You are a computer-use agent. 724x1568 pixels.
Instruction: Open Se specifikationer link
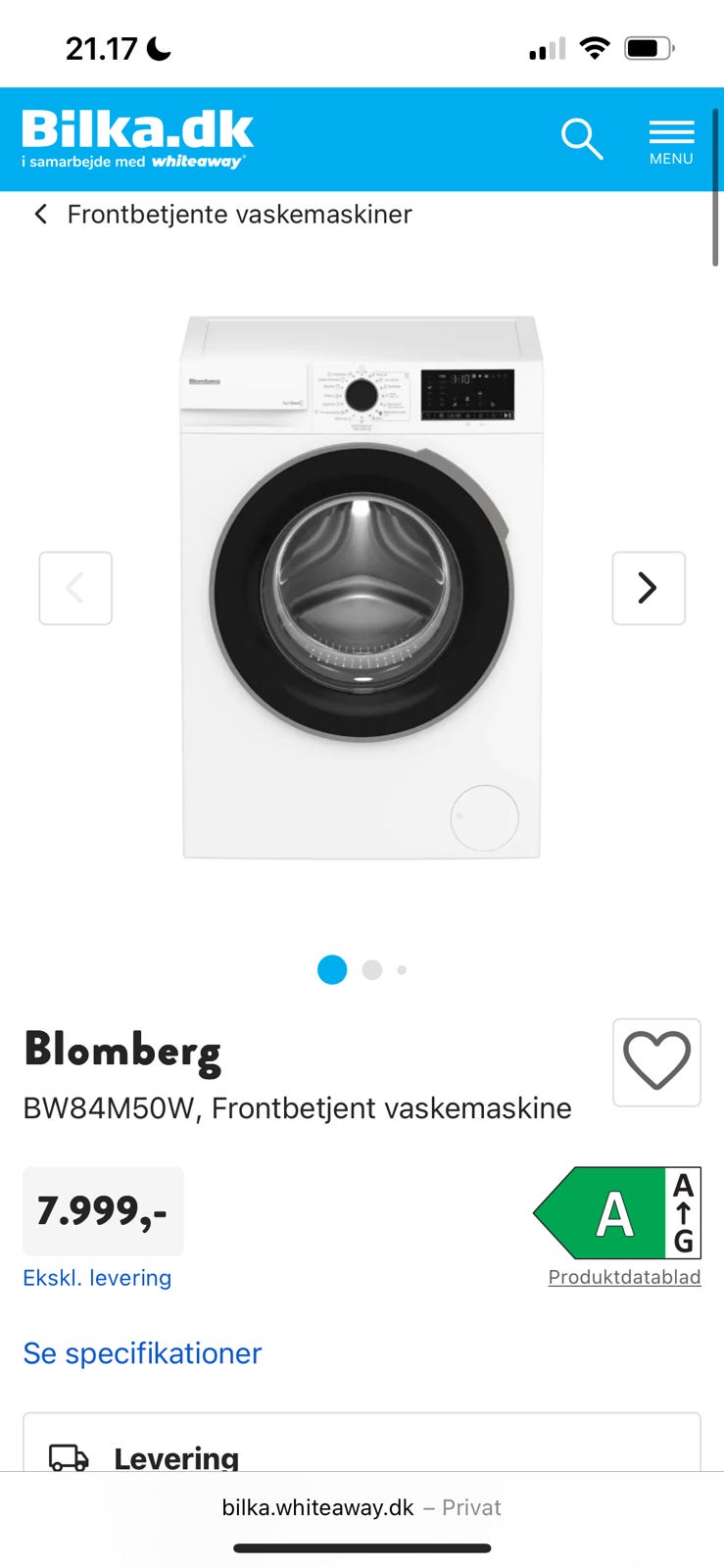(x=142, y=1353)
